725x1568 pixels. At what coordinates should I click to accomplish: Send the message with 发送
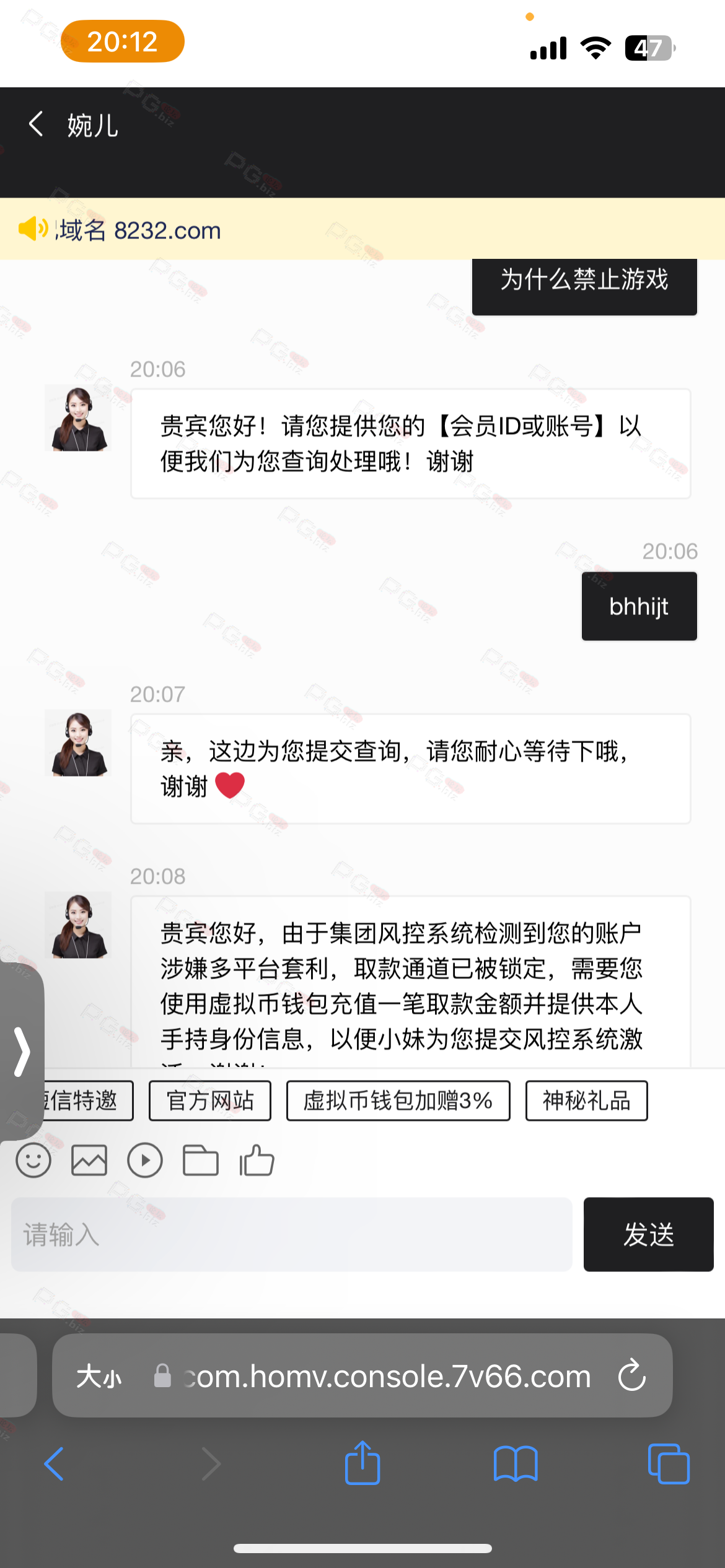pos(648,1234)
